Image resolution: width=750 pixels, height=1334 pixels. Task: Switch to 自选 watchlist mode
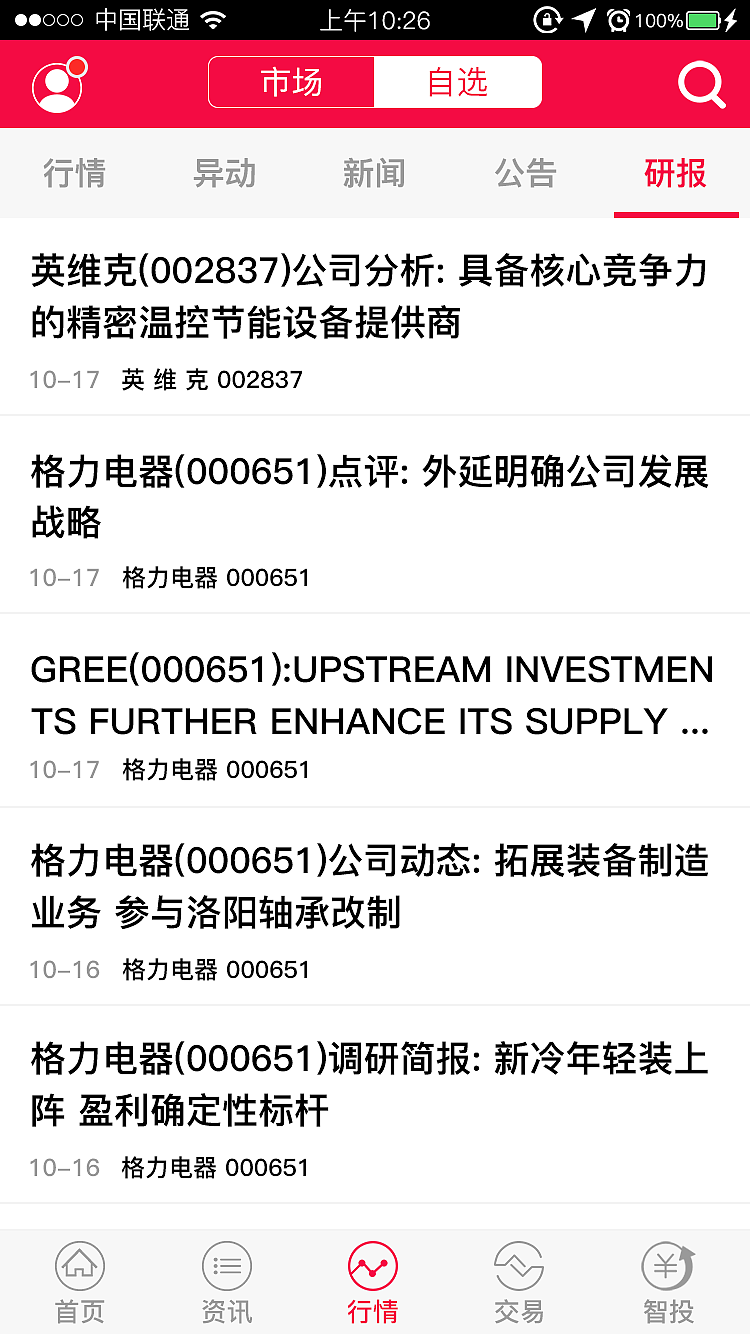click(x=458, y=82)
